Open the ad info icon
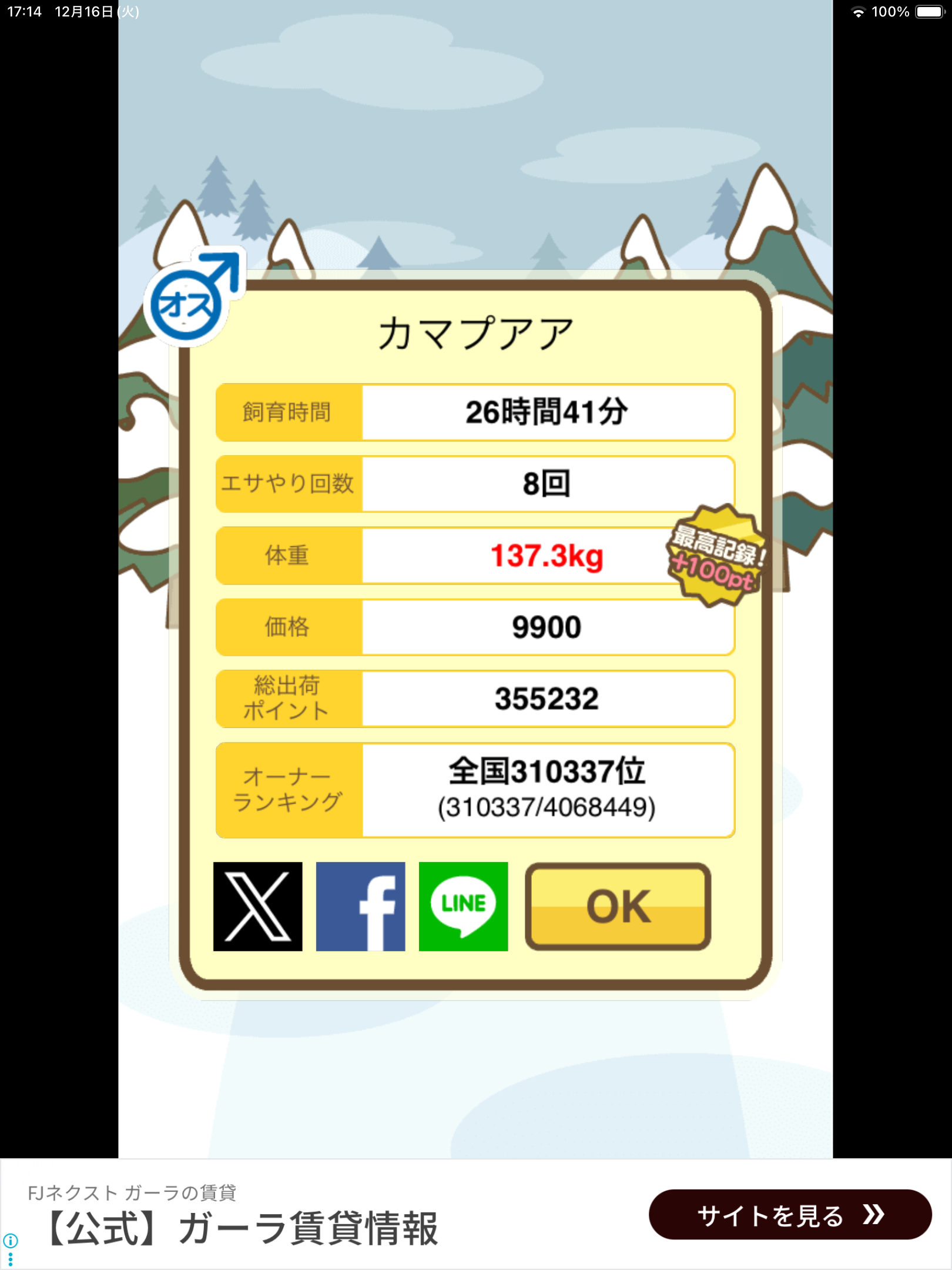The width and height of the screenshot is (952, 1270). (11, 1241)
